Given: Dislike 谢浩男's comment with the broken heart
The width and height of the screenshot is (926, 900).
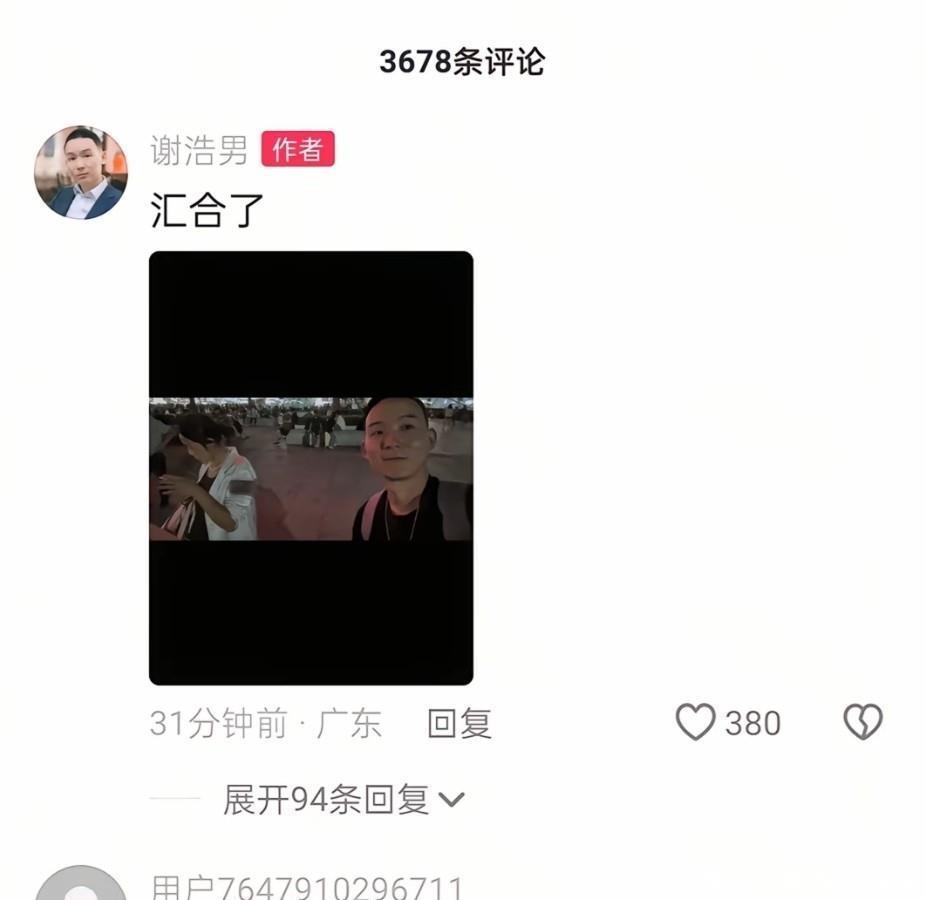Looking at the screenshot, I should (x=862, y=722).
